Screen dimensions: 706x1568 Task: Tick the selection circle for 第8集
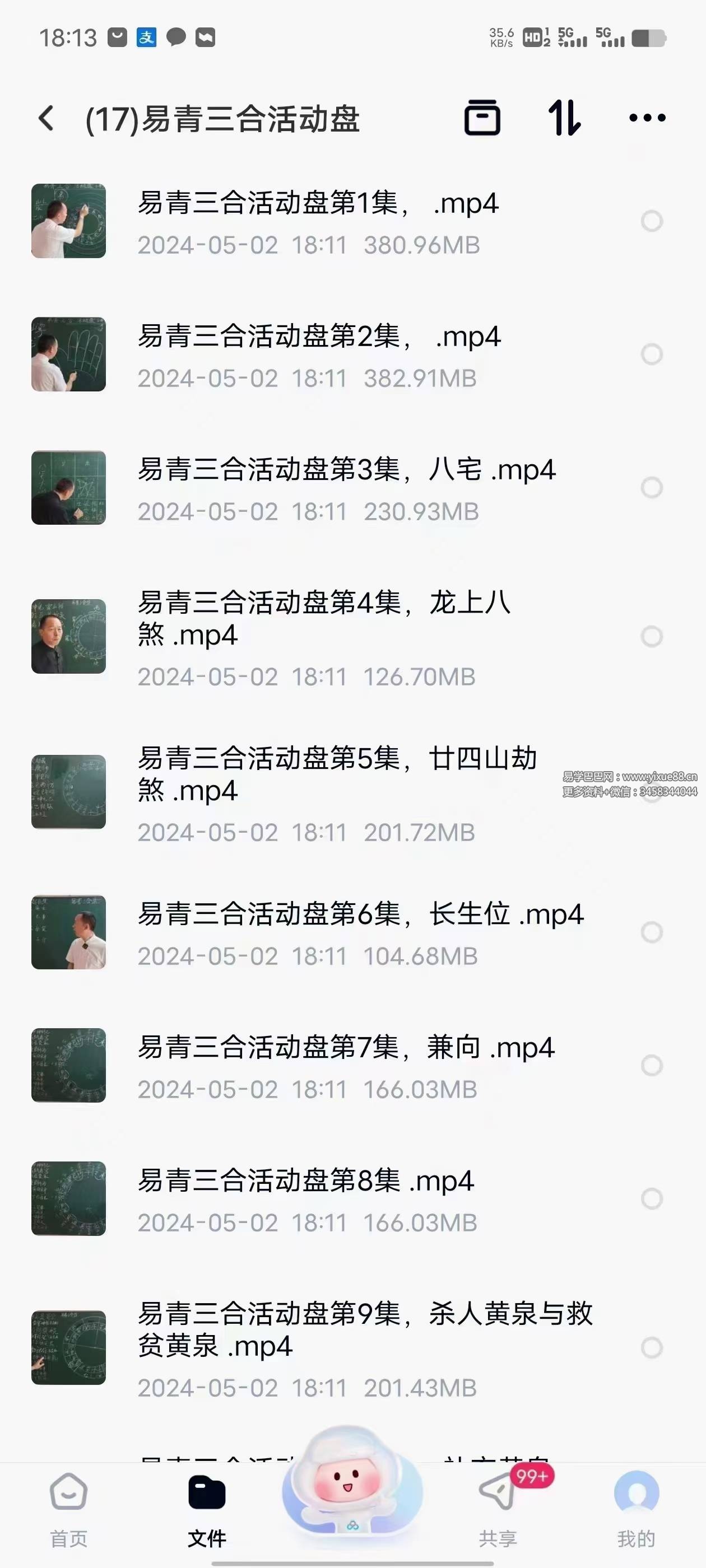[652, 1198]
